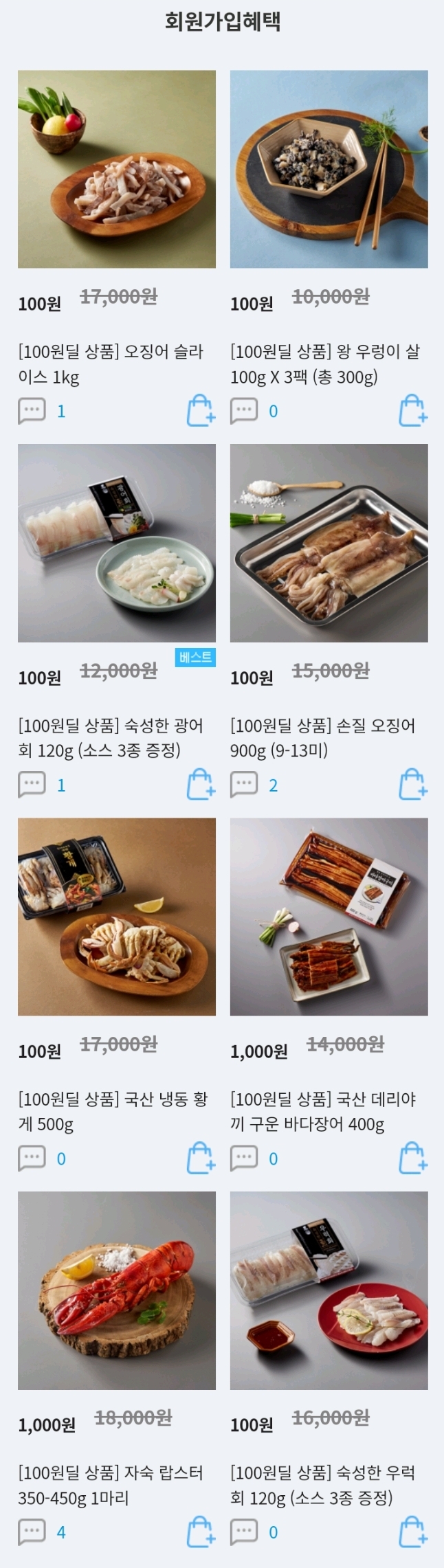Add 숙성한 우럭회 120g to cart

[x=413, y=1532]
